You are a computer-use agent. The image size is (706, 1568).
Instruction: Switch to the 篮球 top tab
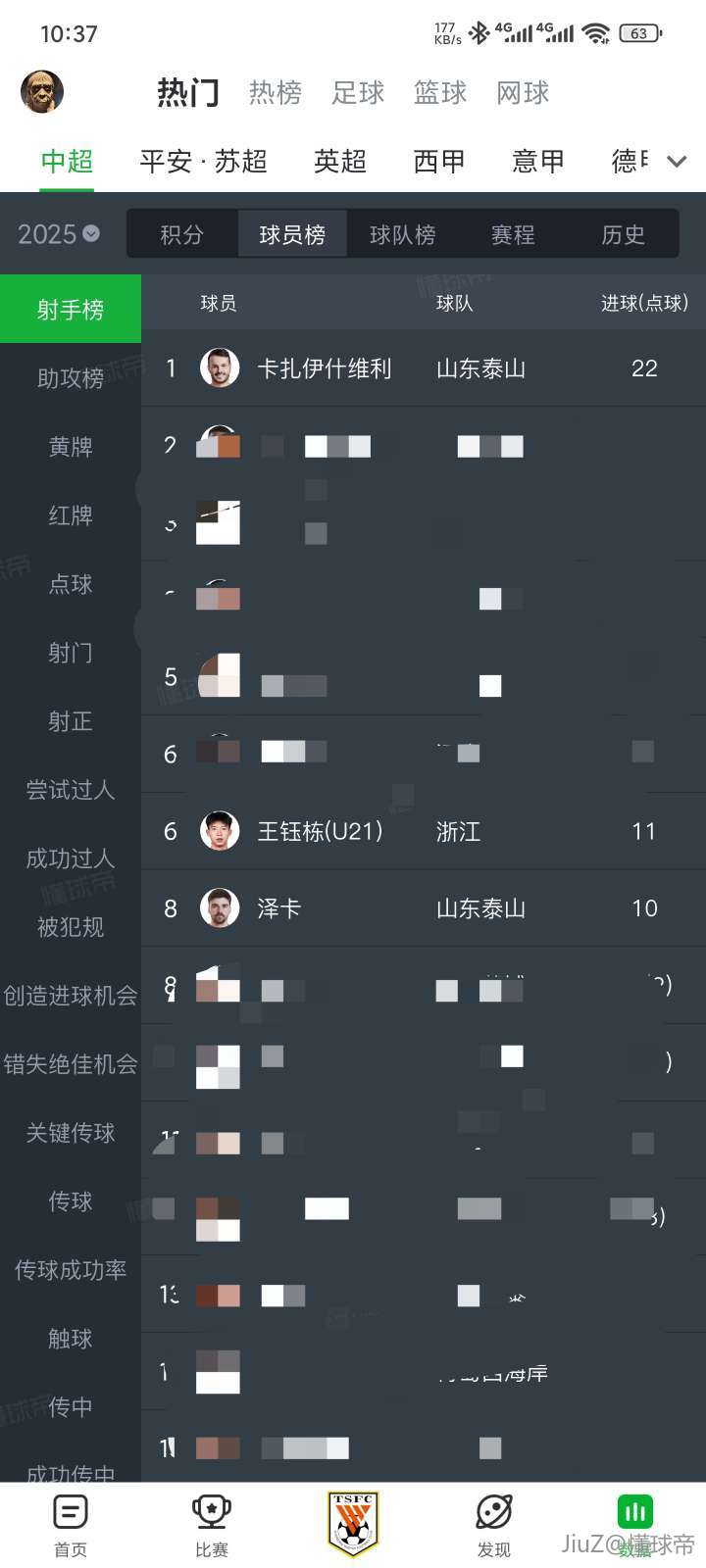(x=440, y=93)
